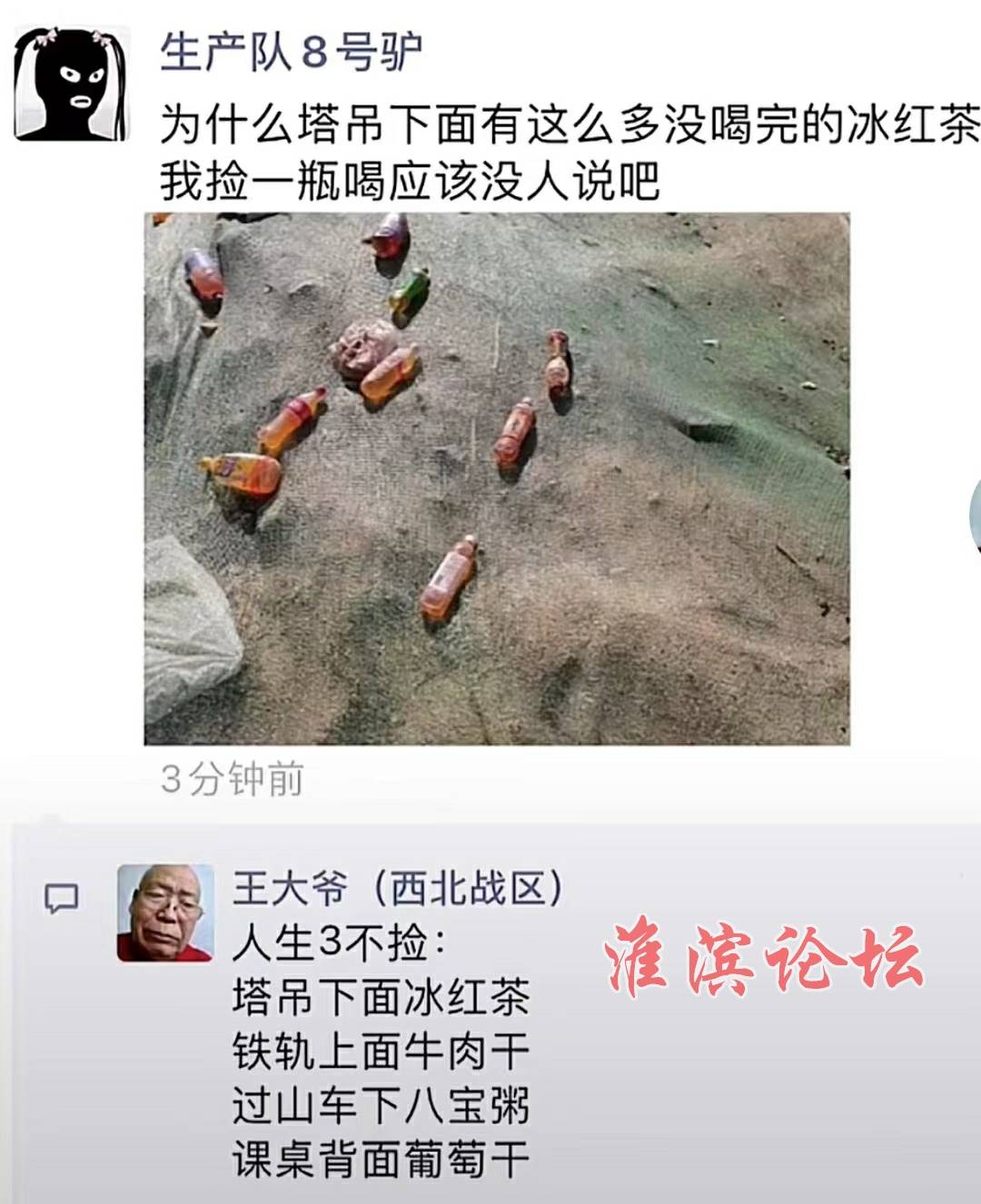View the iced tea bottles photo

coord(497,479)
